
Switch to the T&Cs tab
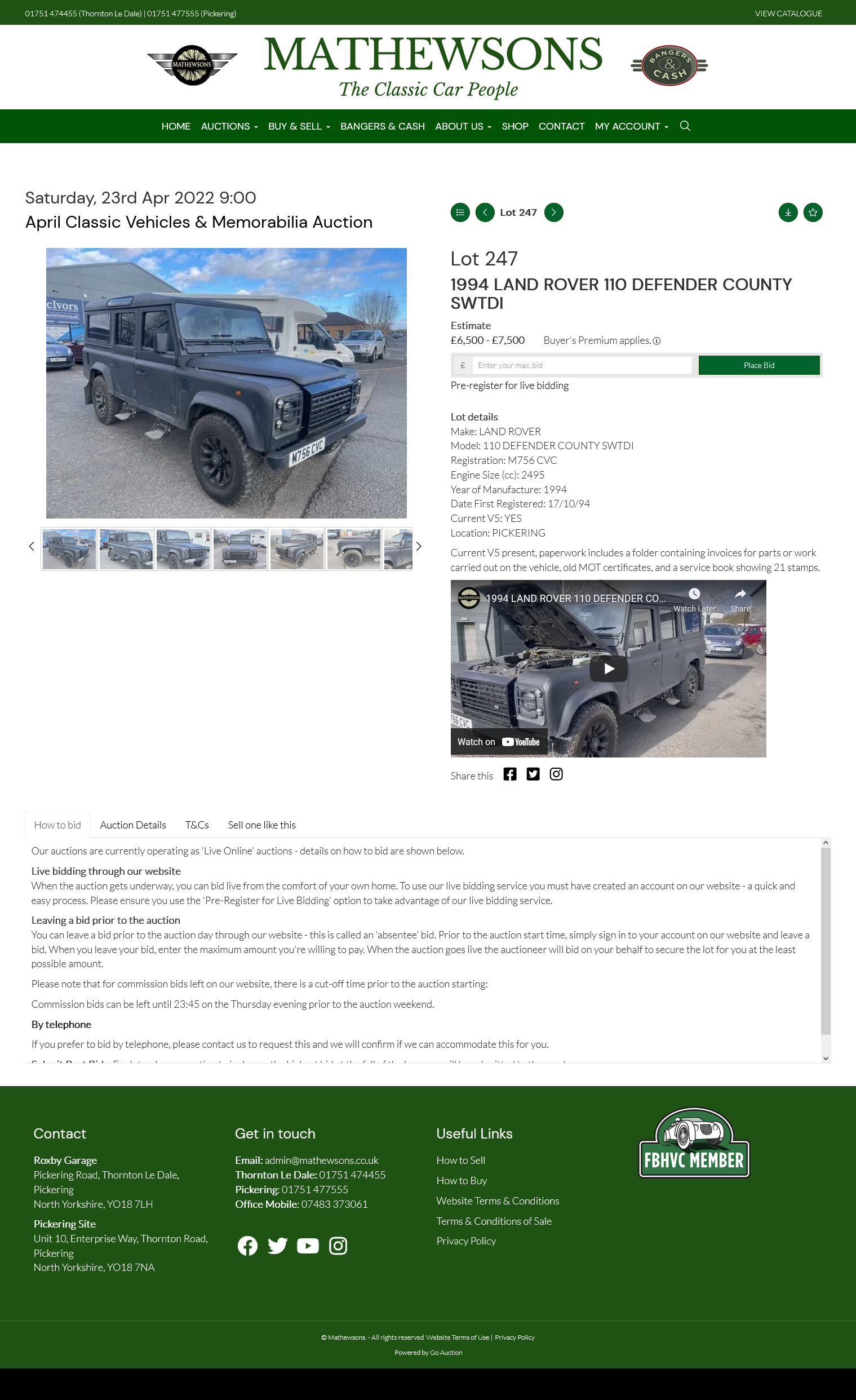pyautogui.click(x=197, y=825)
